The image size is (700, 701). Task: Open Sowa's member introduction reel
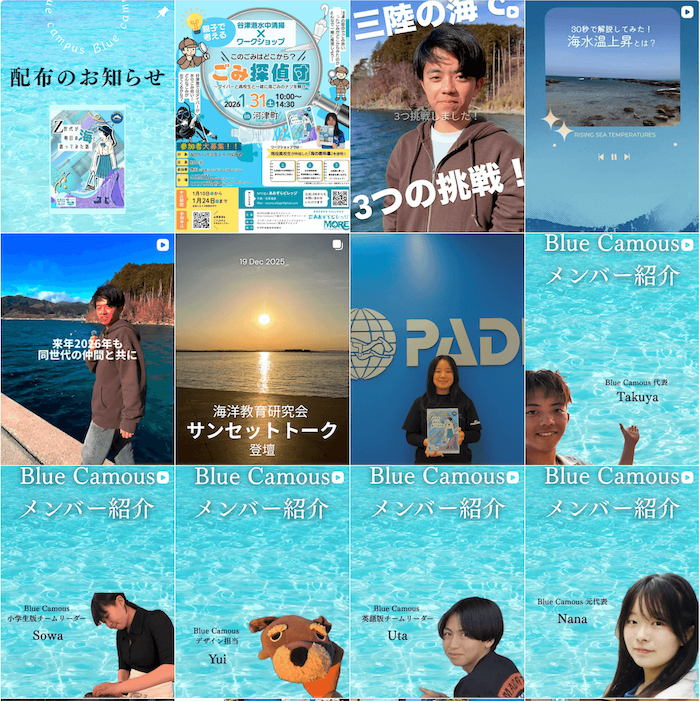(87, 582)
